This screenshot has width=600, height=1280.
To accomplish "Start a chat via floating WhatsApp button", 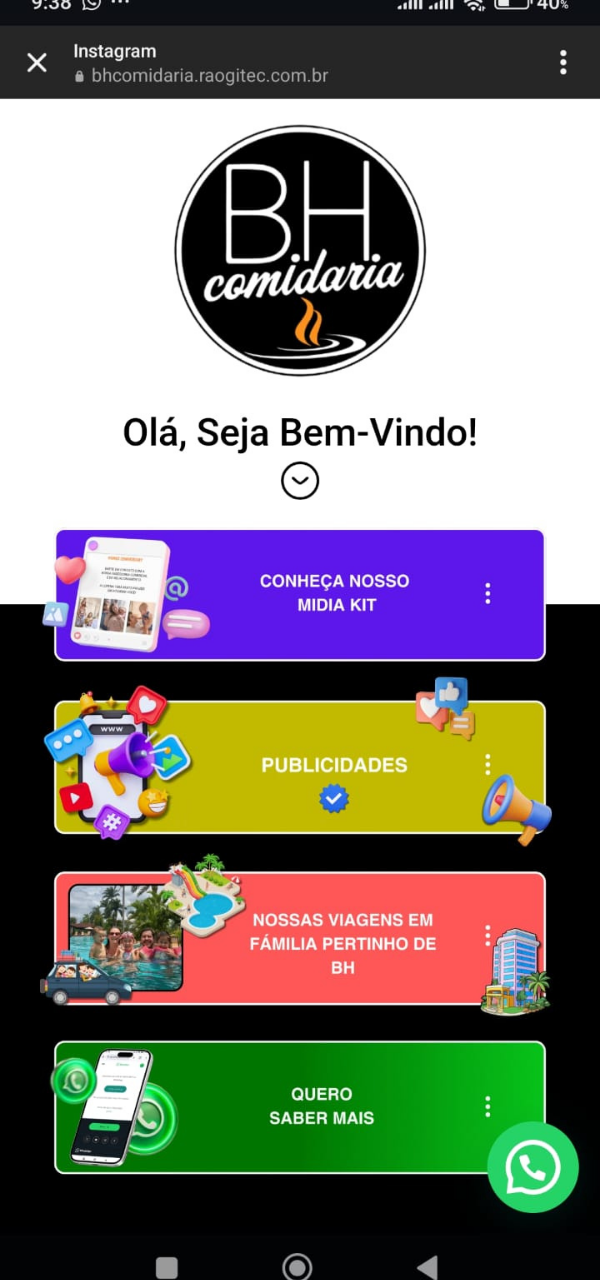I will coord(533,1167).
